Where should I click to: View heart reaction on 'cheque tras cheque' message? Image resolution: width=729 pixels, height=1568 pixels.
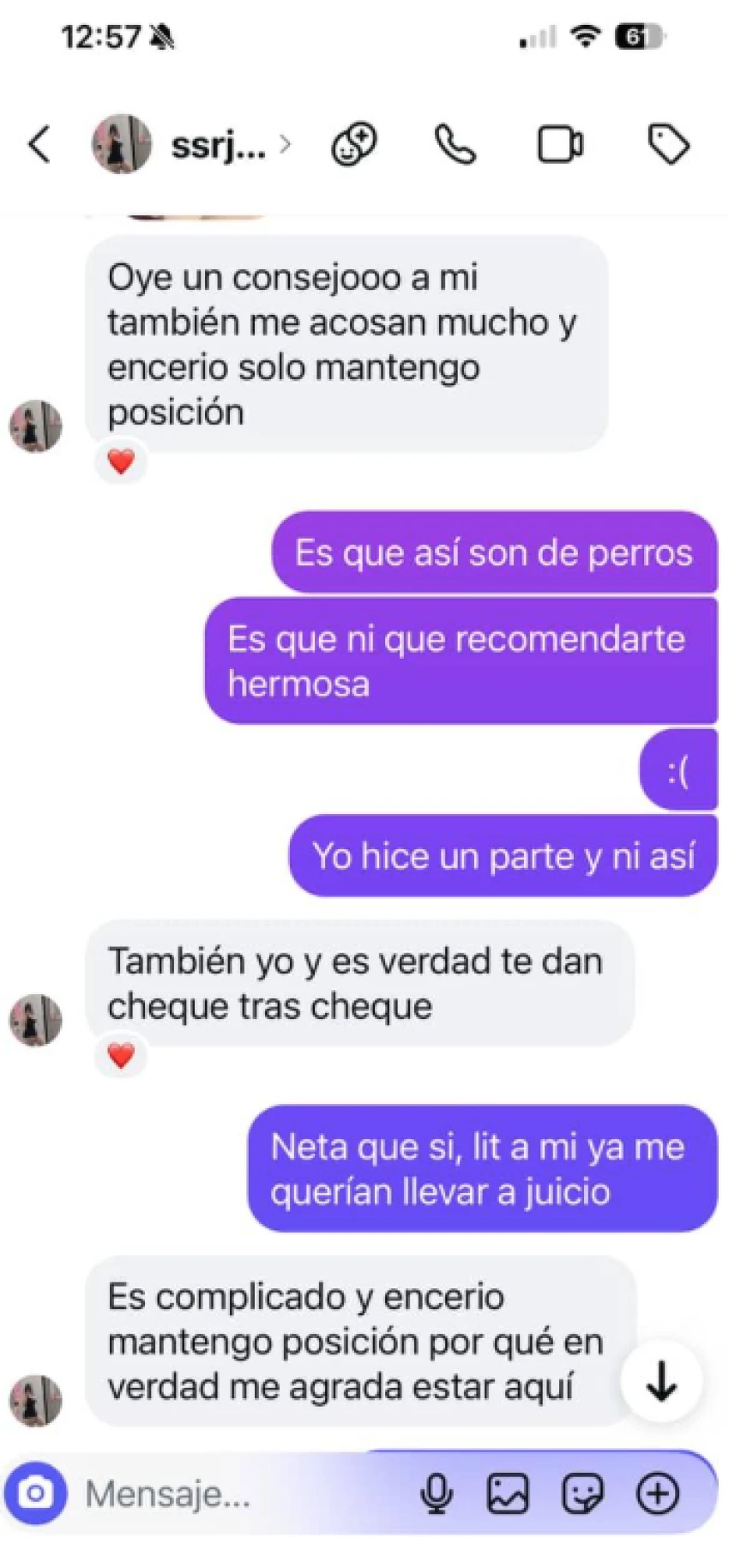coord(121,1055)
